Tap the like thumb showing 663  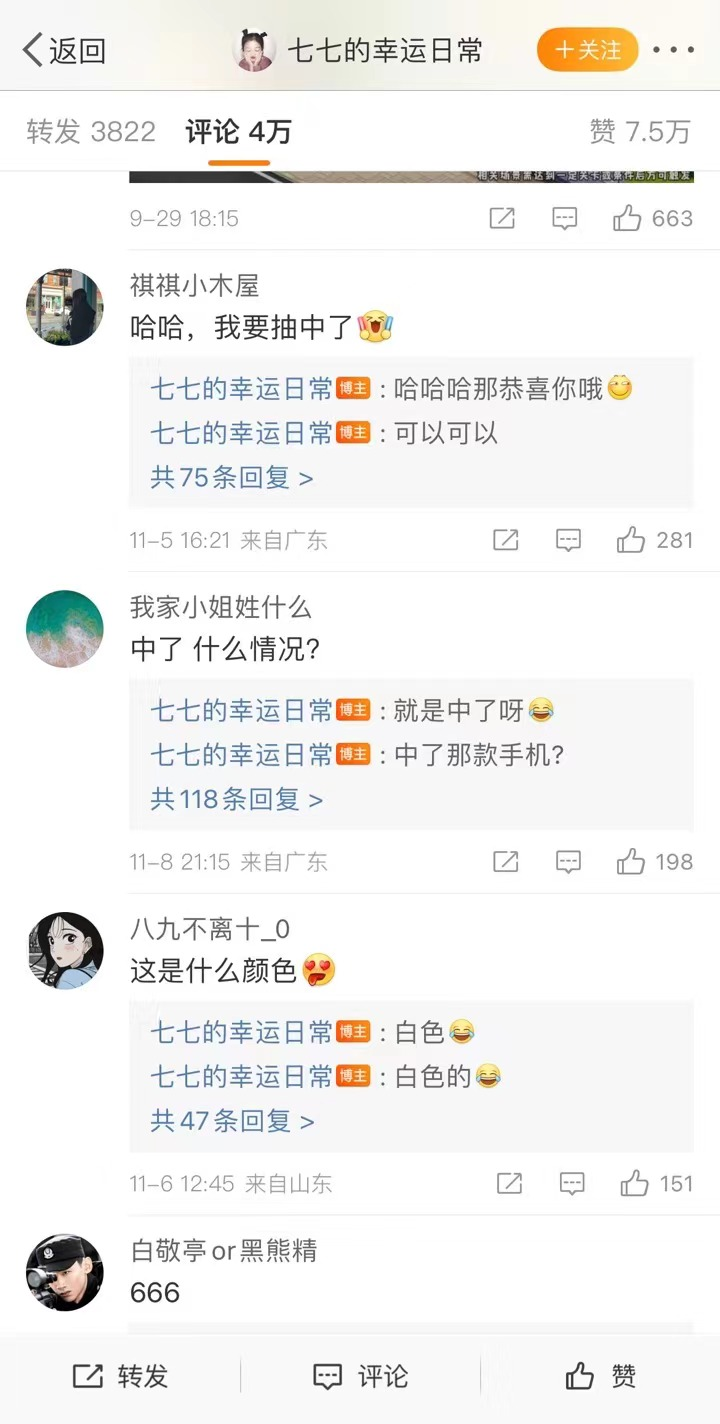tap(627, 218)
